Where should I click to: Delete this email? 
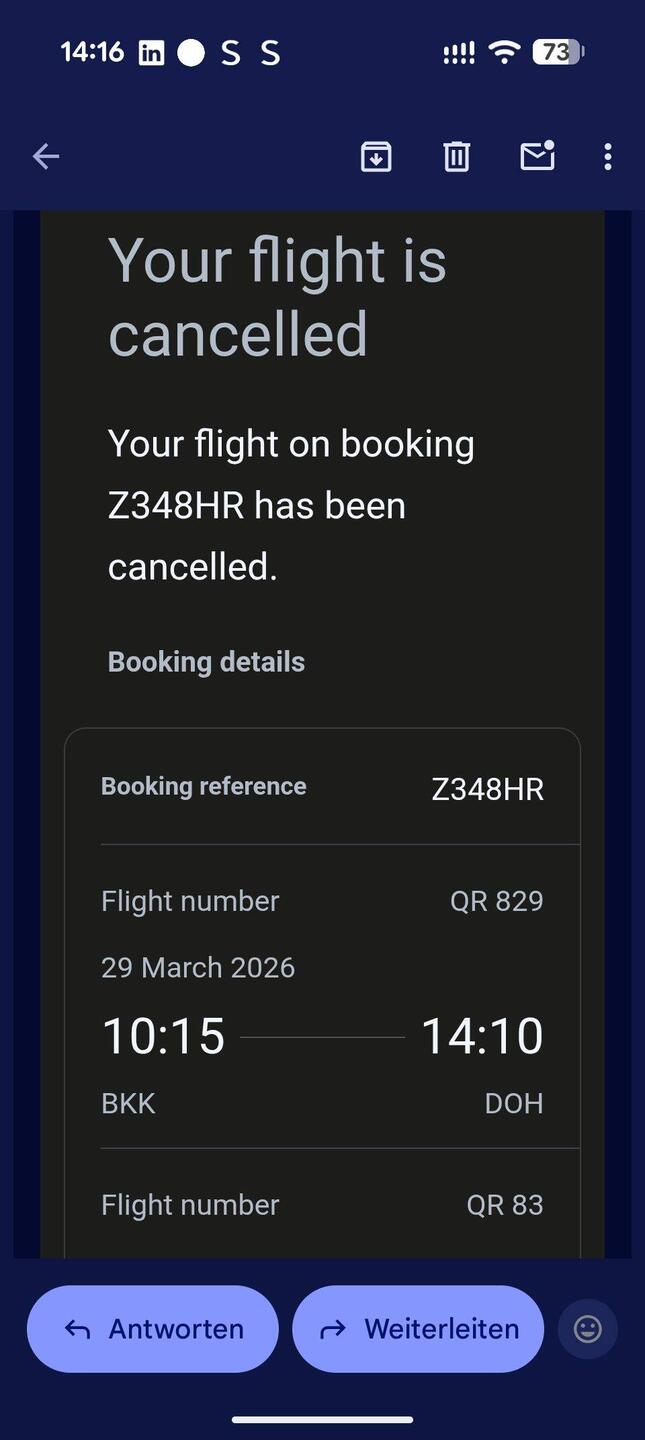click(457, 156)
